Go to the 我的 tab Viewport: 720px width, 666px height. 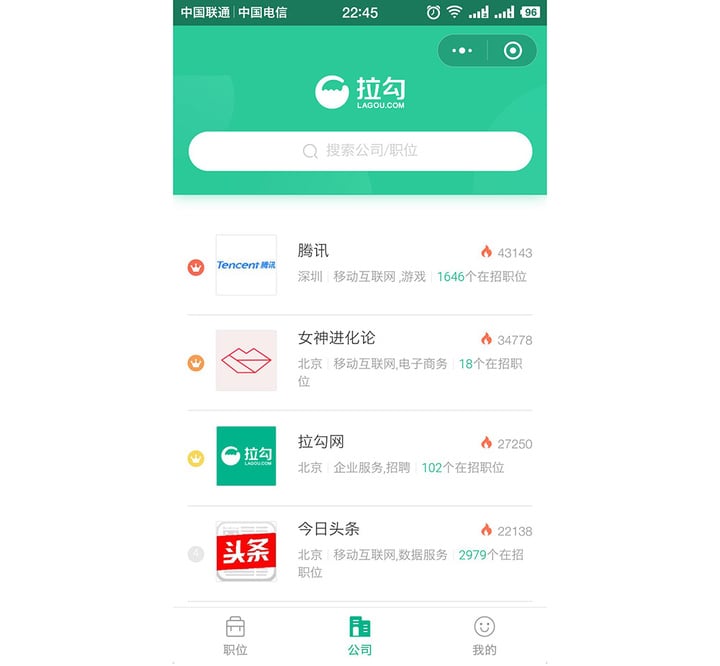pyautogui.click(x=484, y=636)
